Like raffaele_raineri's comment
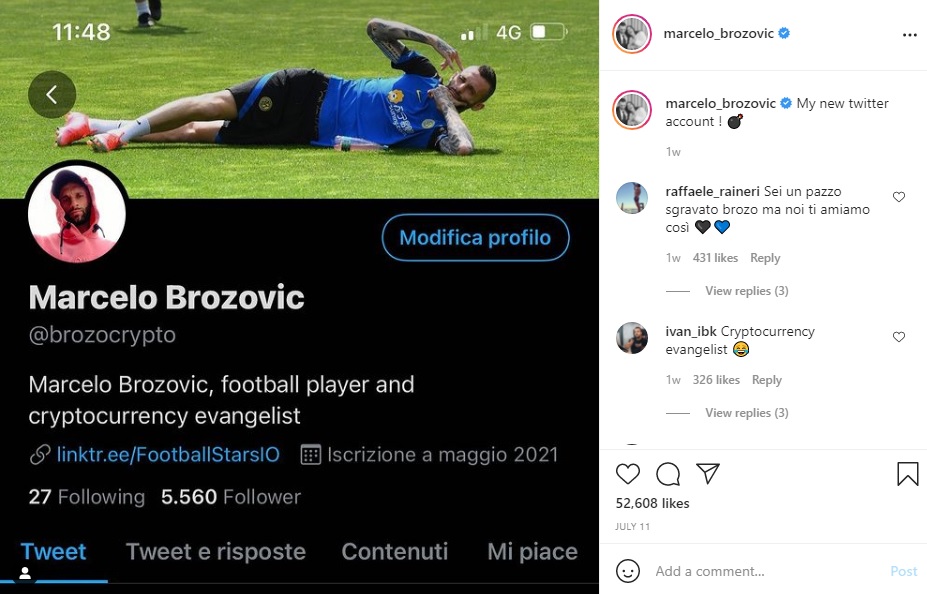This screenshot has height=594, width=927. 899,197
